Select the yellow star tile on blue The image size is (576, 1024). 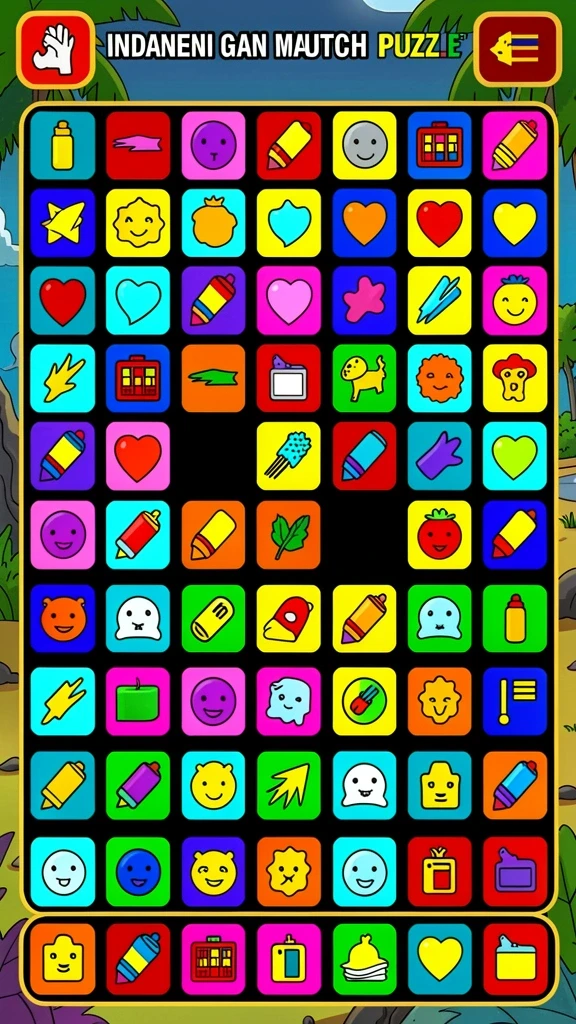click(x=63, y=223)
